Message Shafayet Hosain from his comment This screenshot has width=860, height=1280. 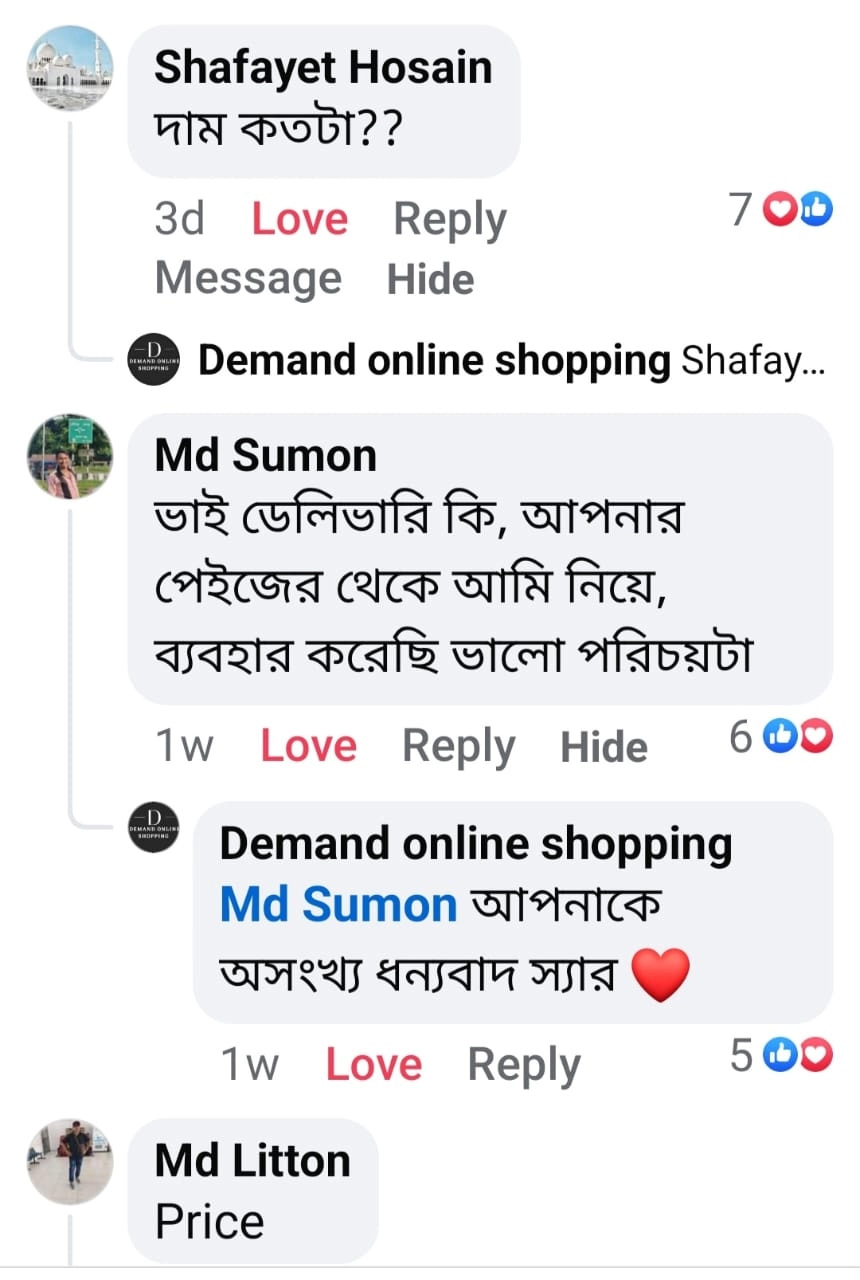coord(247,278)
